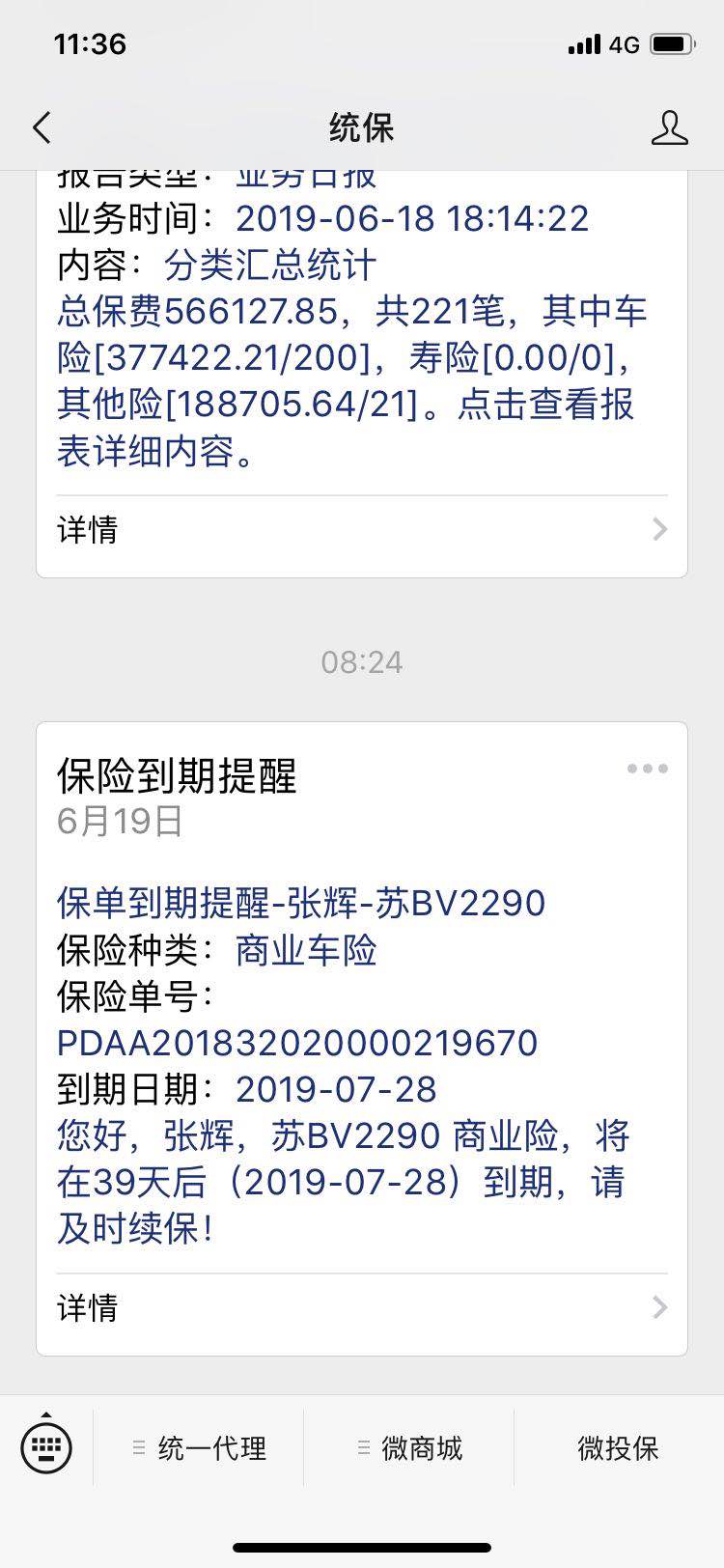
Task: Open the 微商城 menu
Action: click(410, 1448)
